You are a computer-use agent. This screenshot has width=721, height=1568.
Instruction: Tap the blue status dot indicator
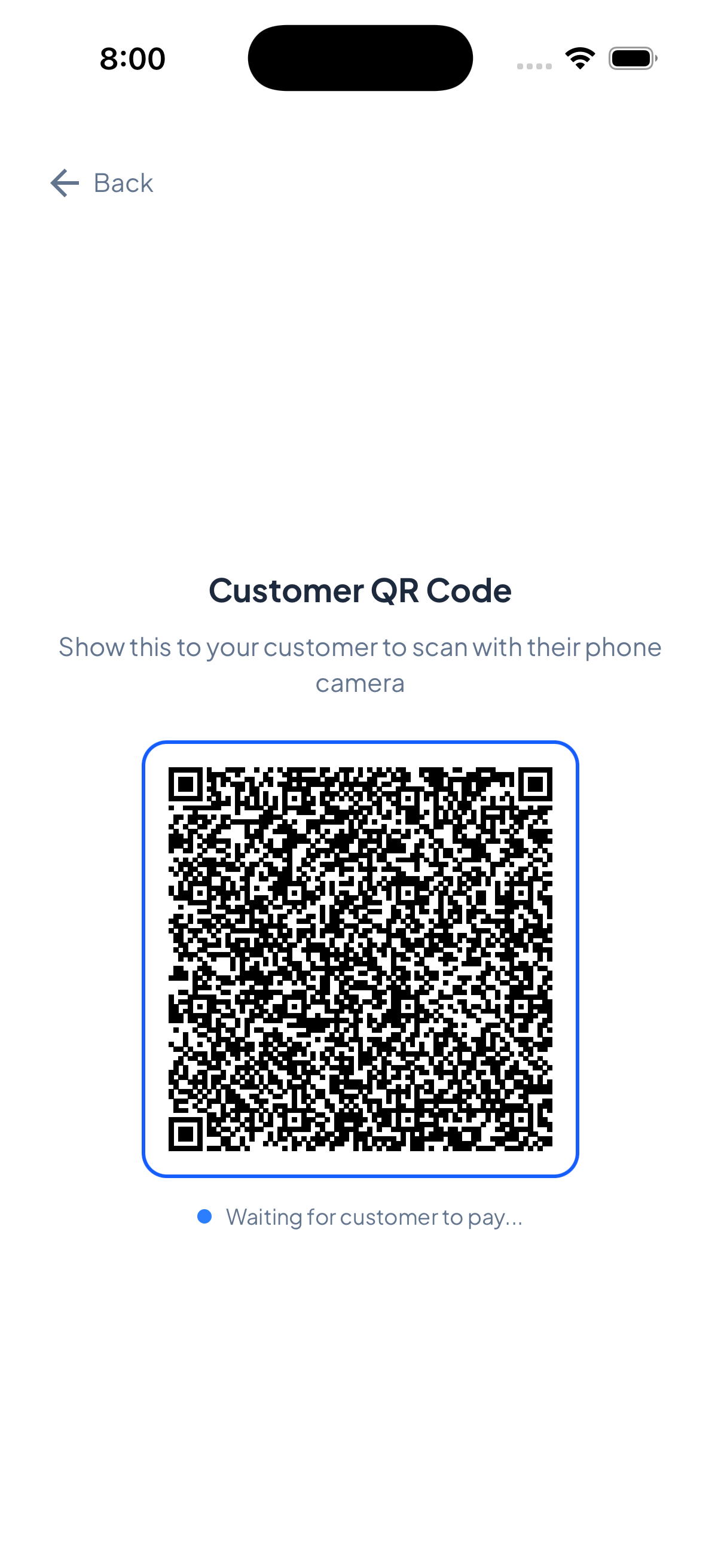pyautogui.click(x=206, y=1216)
